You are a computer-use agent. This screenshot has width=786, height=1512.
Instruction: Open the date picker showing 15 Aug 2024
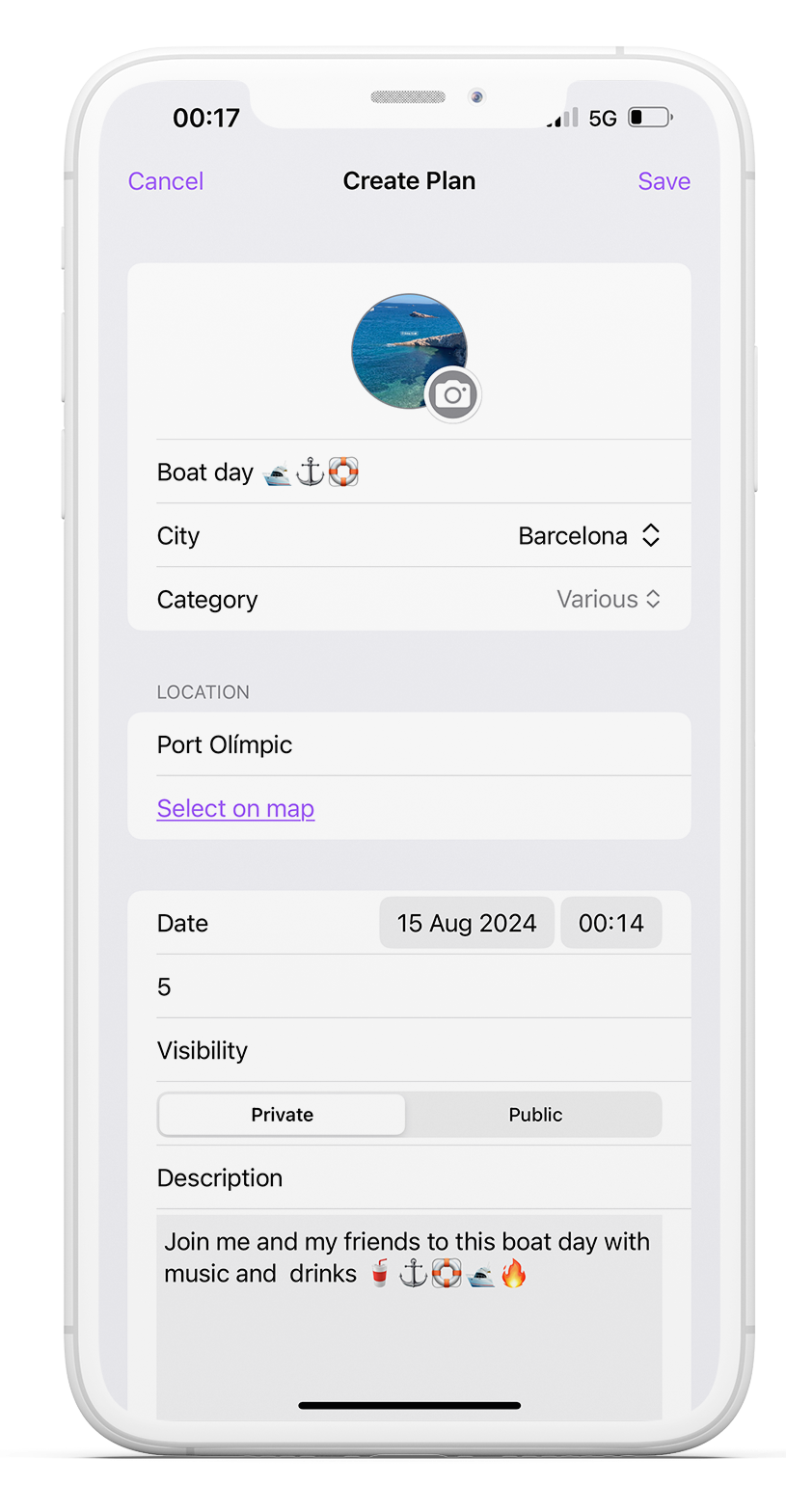point(467,923)
